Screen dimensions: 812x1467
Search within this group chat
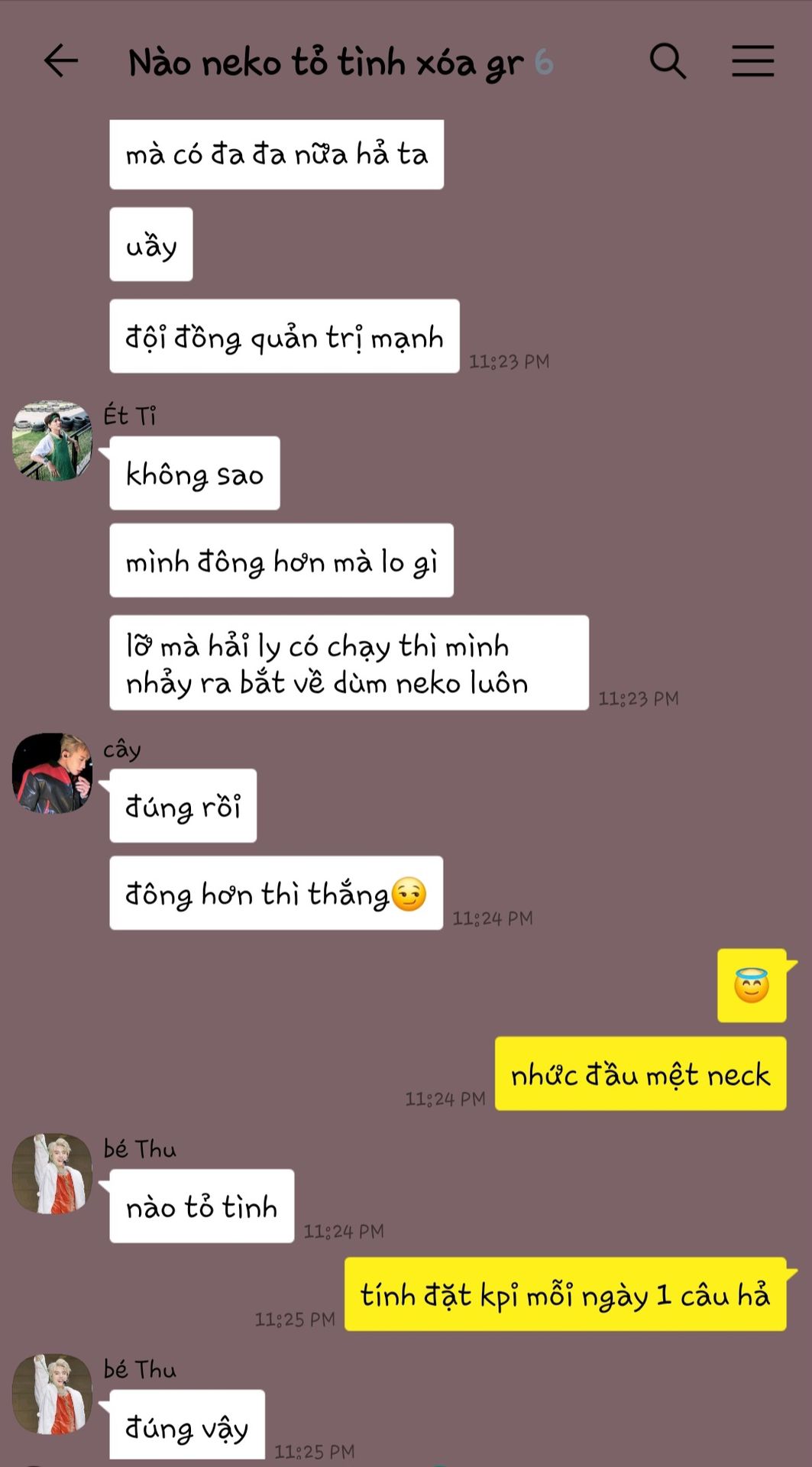(668, 61)
